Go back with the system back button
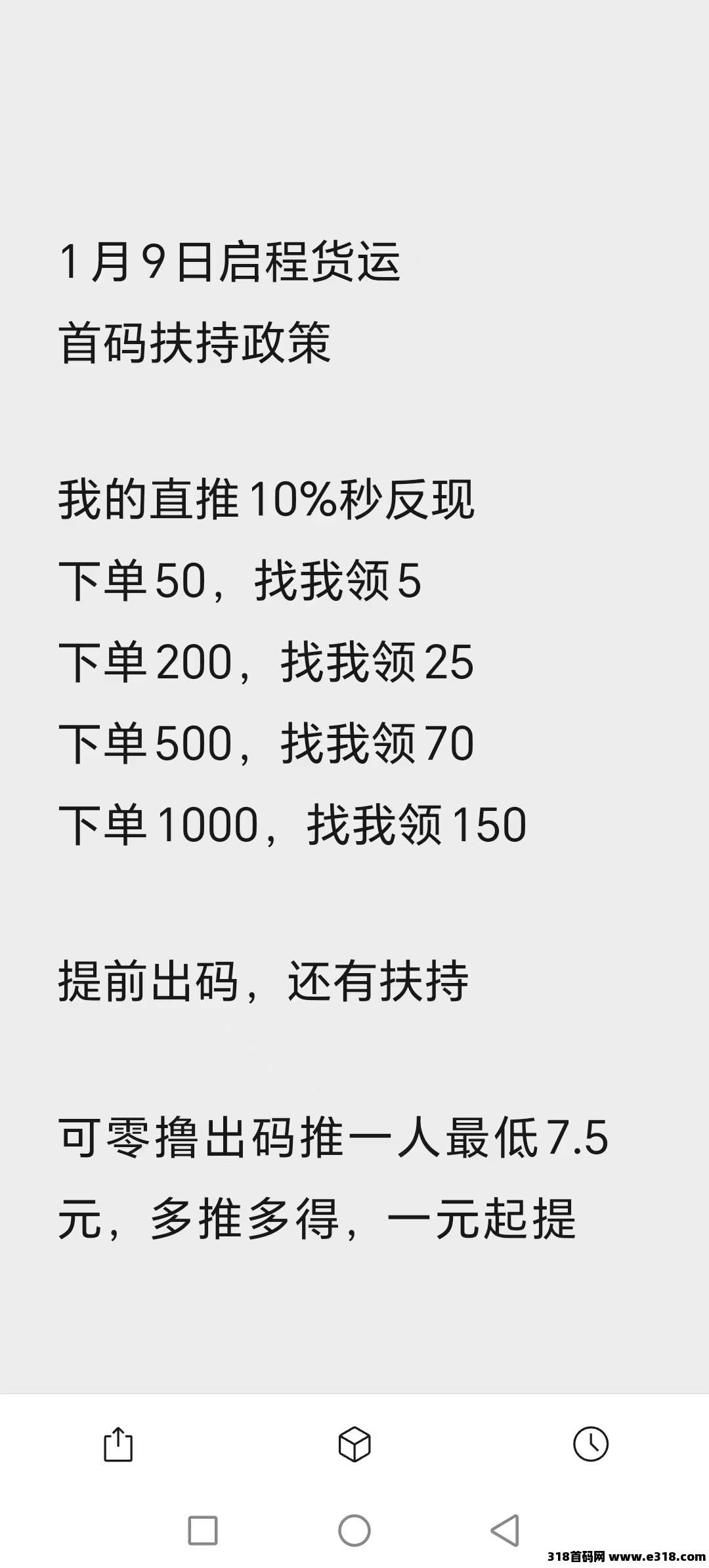 point(505,1531)
